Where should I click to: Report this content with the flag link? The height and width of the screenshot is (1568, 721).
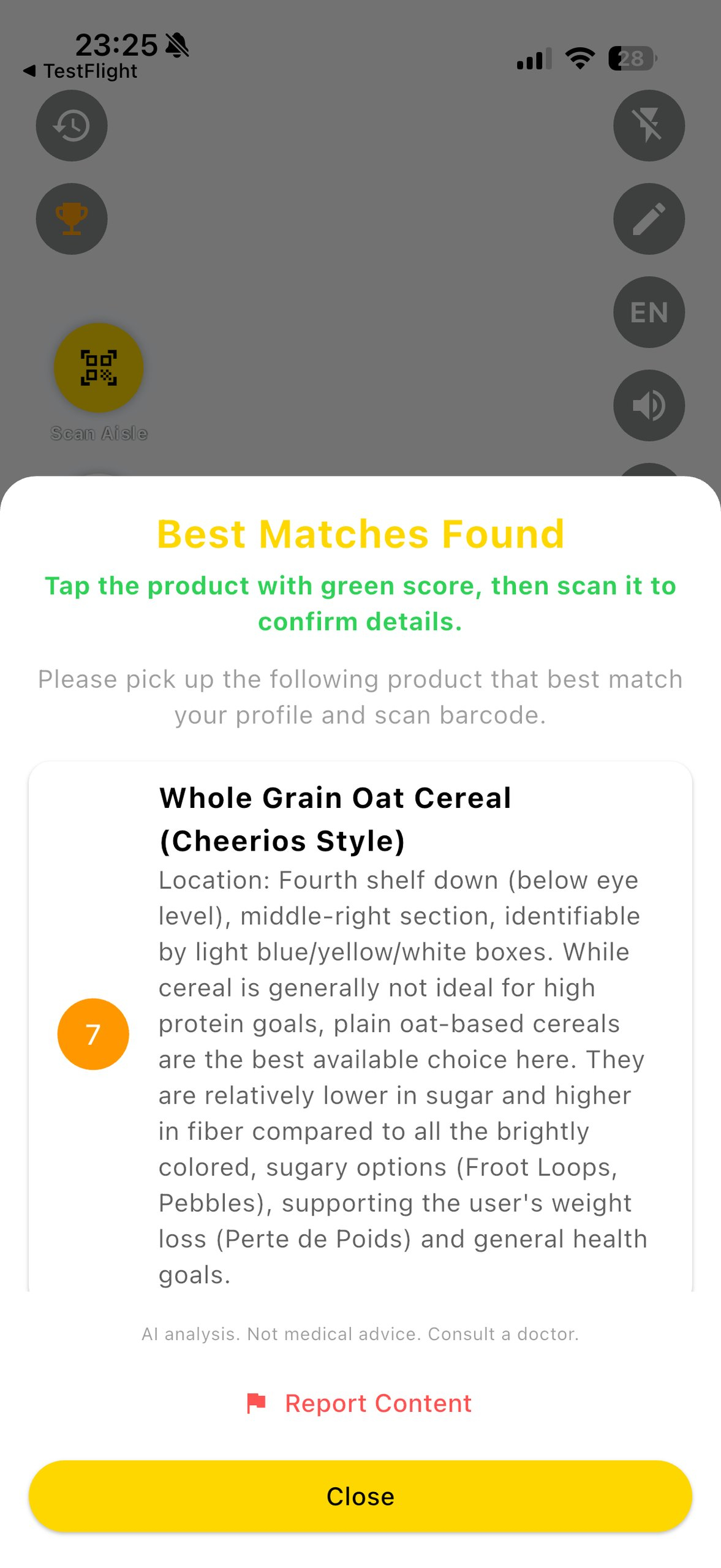pos(360,1403)
